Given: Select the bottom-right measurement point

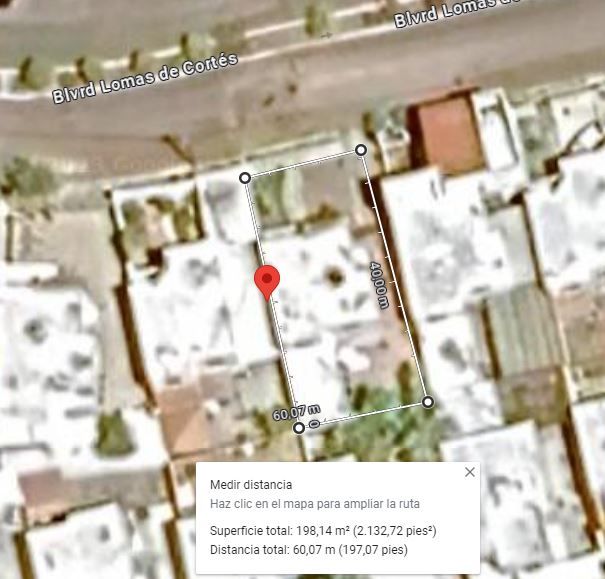Looking at the screenshot, I should 428,402.
